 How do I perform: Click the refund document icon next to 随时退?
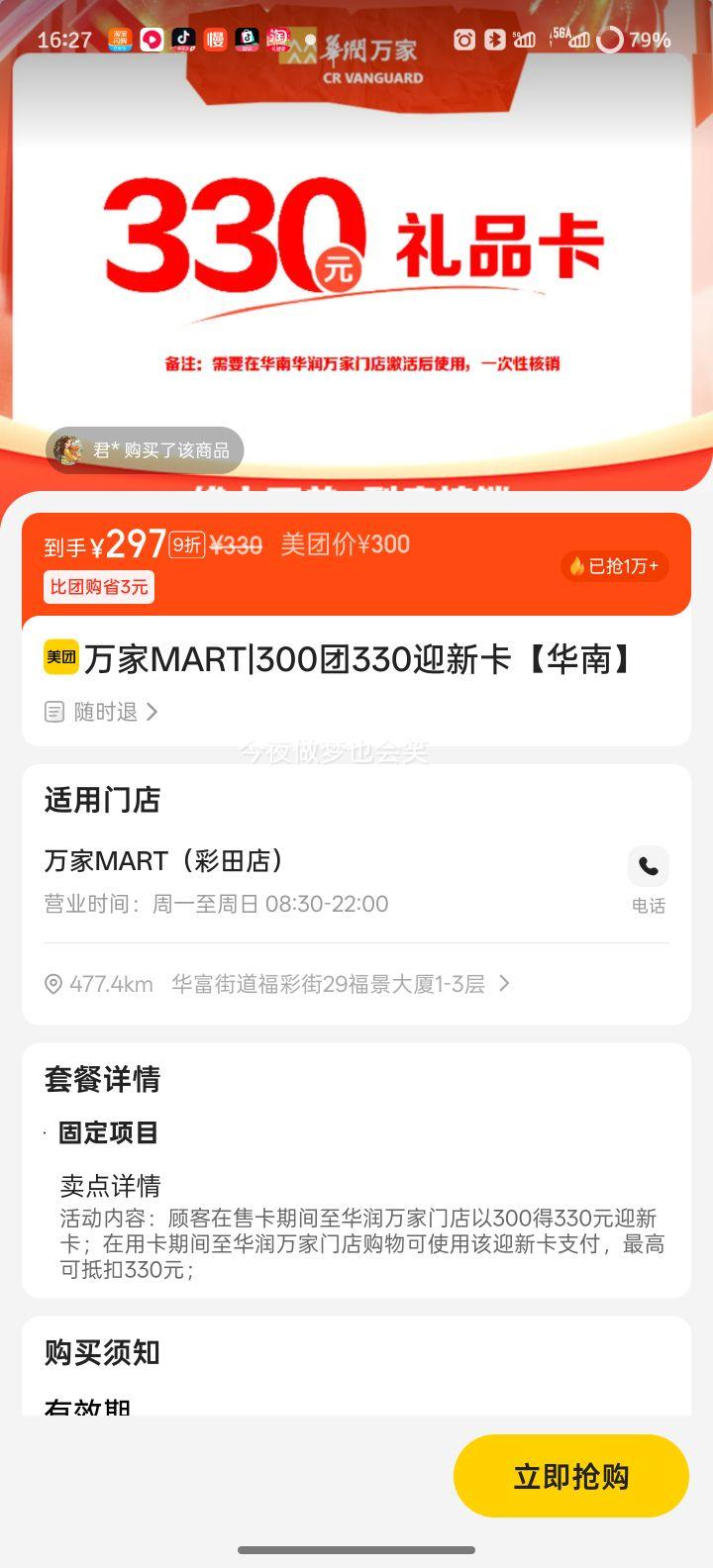pos(54,712)
